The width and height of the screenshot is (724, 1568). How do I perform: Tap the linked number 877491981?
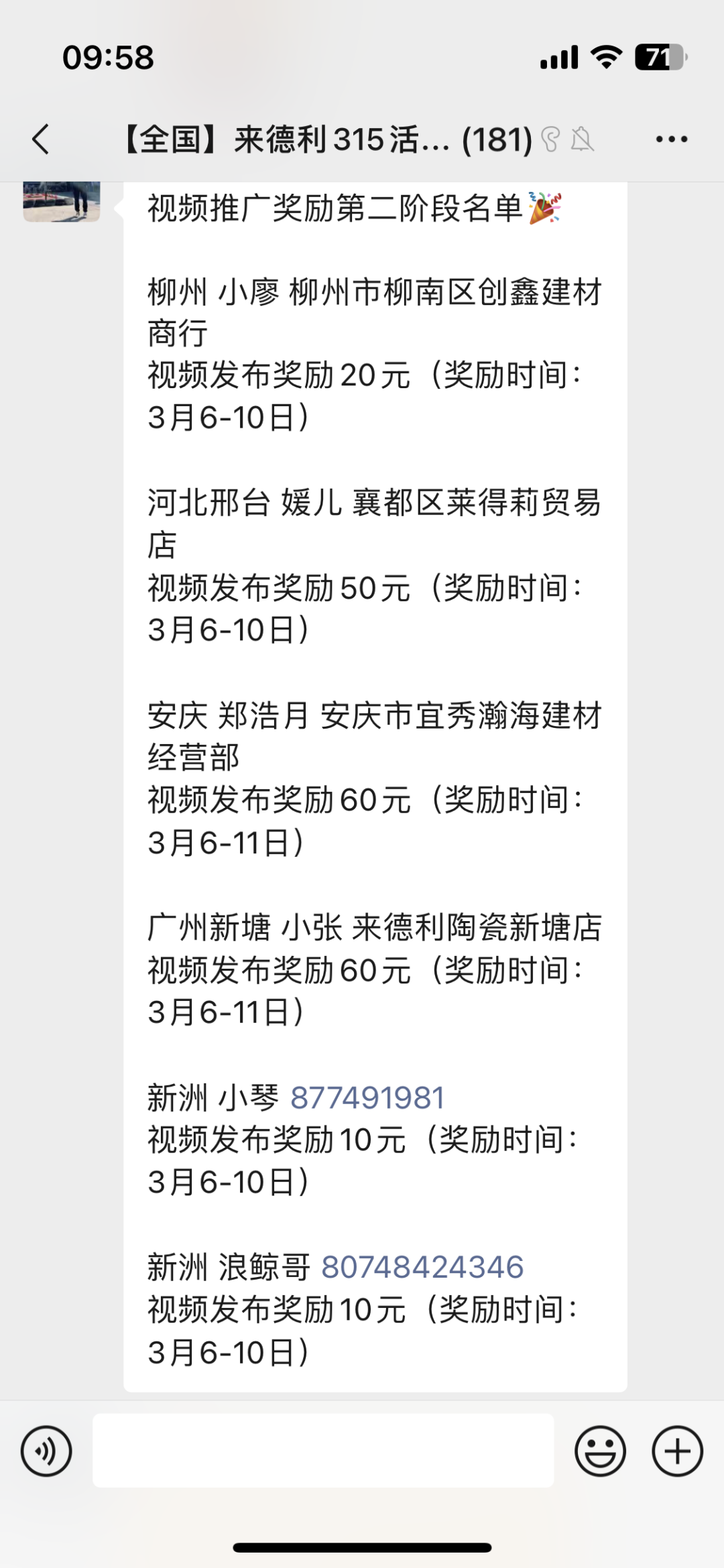pos(367,1098)
